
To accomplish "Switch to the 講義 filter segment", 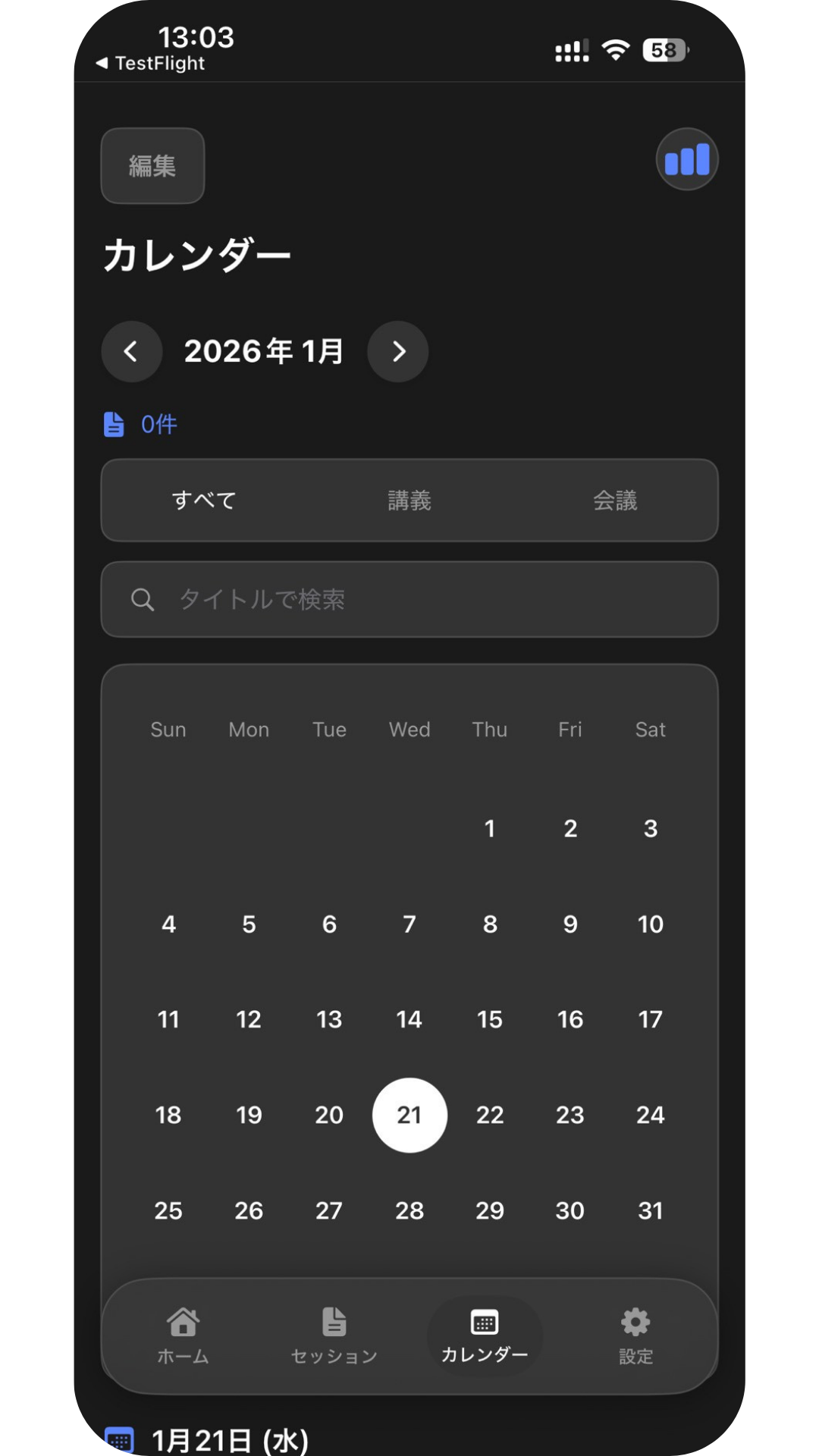I will pyautogui.click(x=409, y=500).
